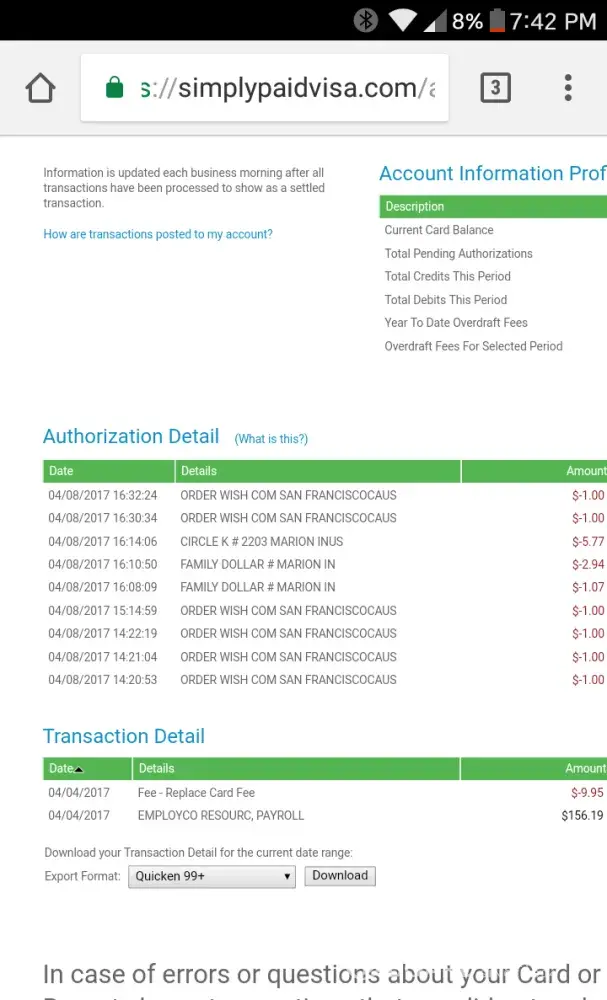Open the Export Format dropdown showing Quicken 99+

tap(212, 877)
